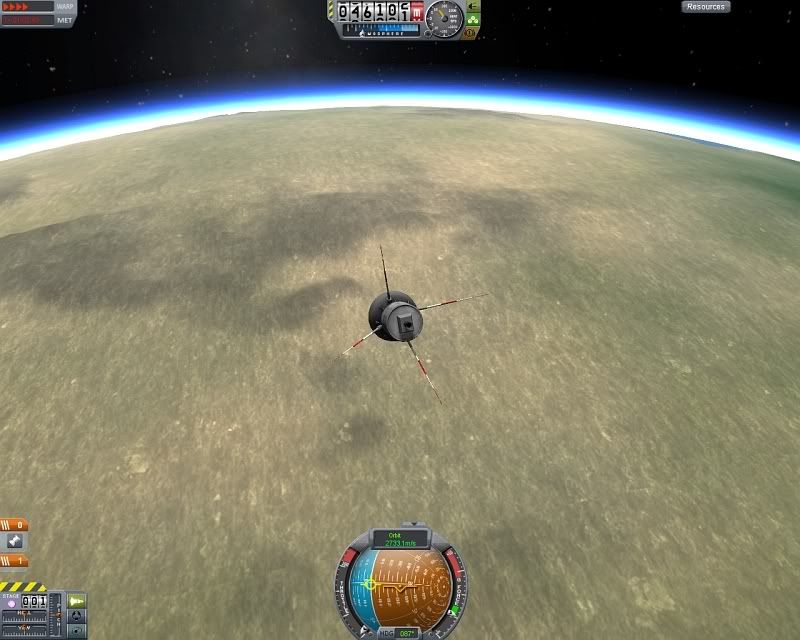Tap the green back arrow to leave flight
Image resolution: width=800 pixels, height=640 pixels.
click(x=472, y=6)
